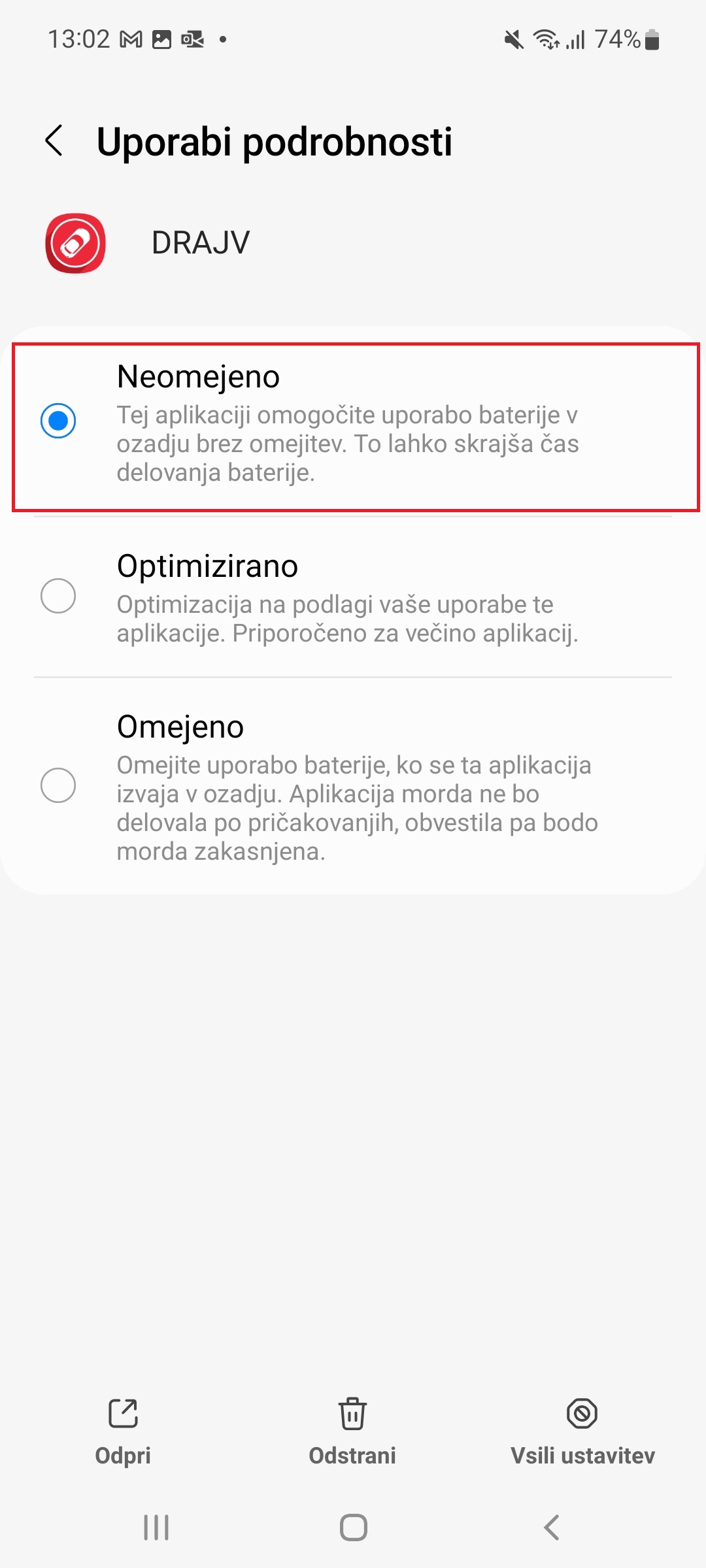This screenshot has width=706, height=1568.
Task: Tap Vsili ustavitev to force stop
Action: click(x=582, y=1432)
